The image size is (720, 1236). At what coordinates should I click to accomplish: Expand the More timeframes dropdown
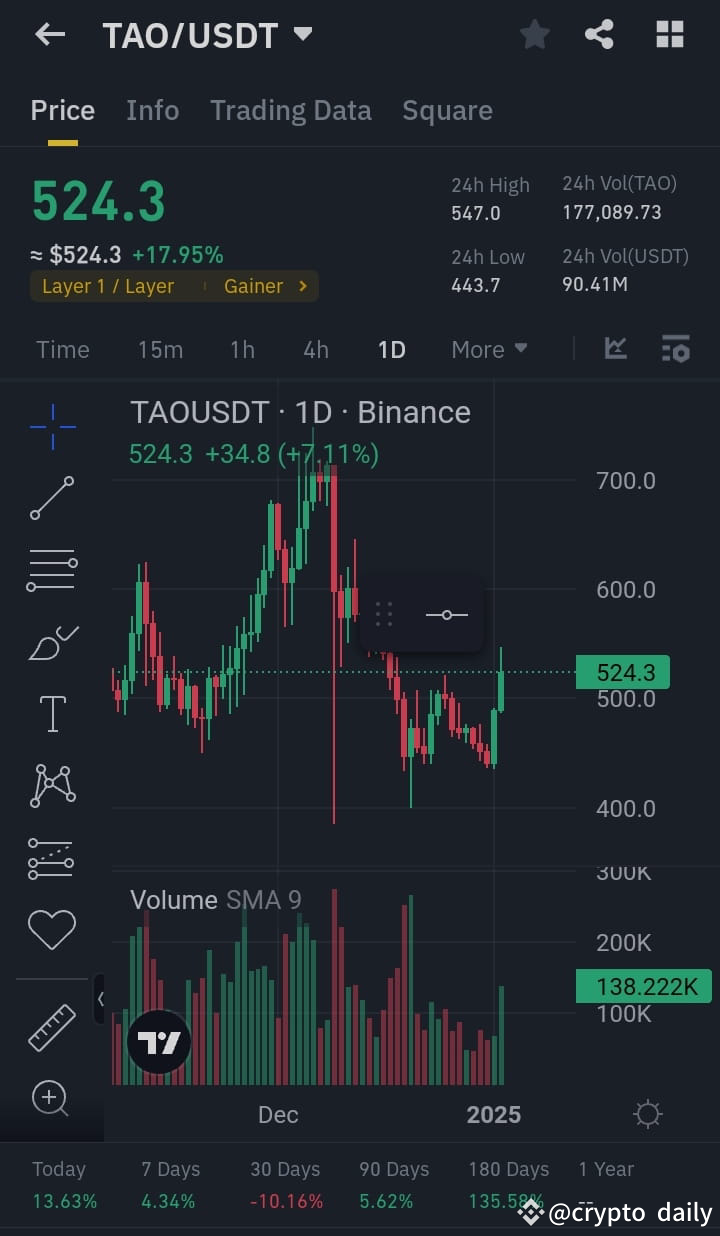488,349
